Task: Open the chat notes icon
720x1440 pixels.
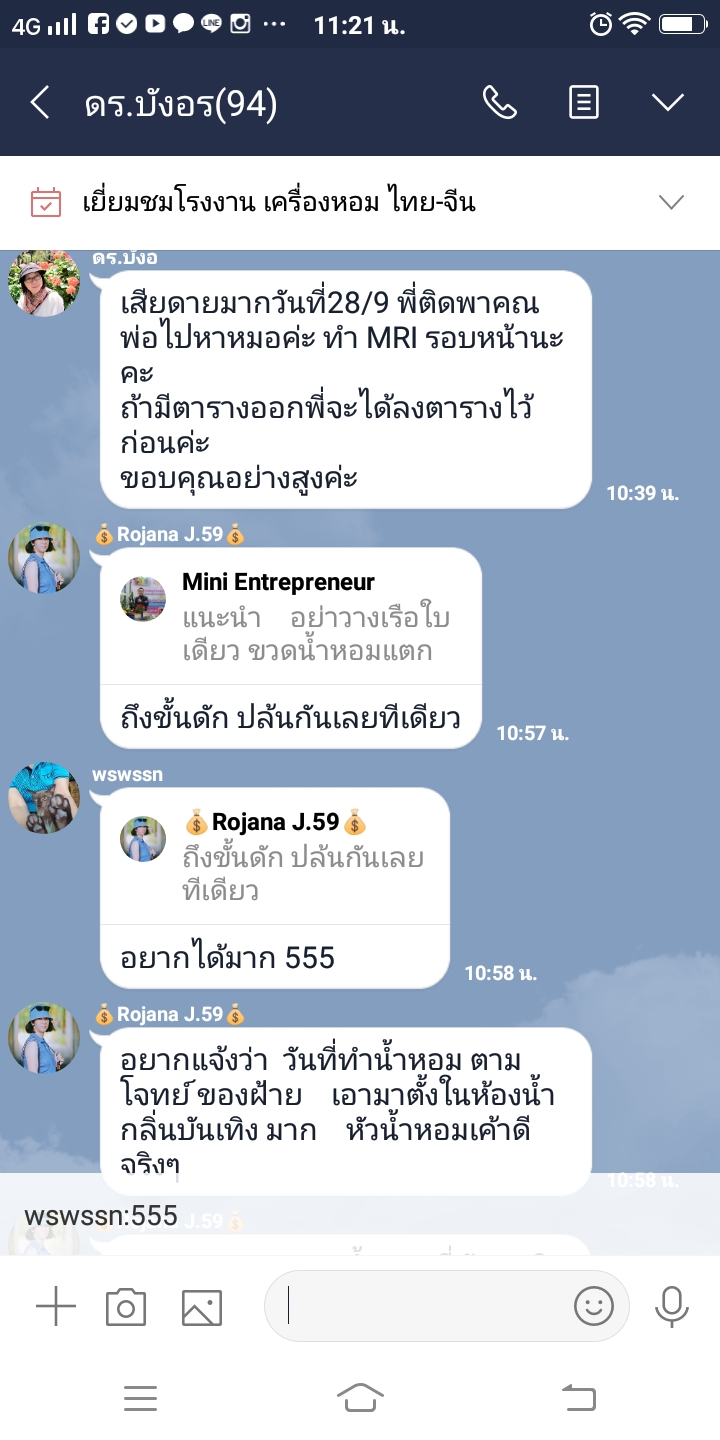Action: pos(584,102)
